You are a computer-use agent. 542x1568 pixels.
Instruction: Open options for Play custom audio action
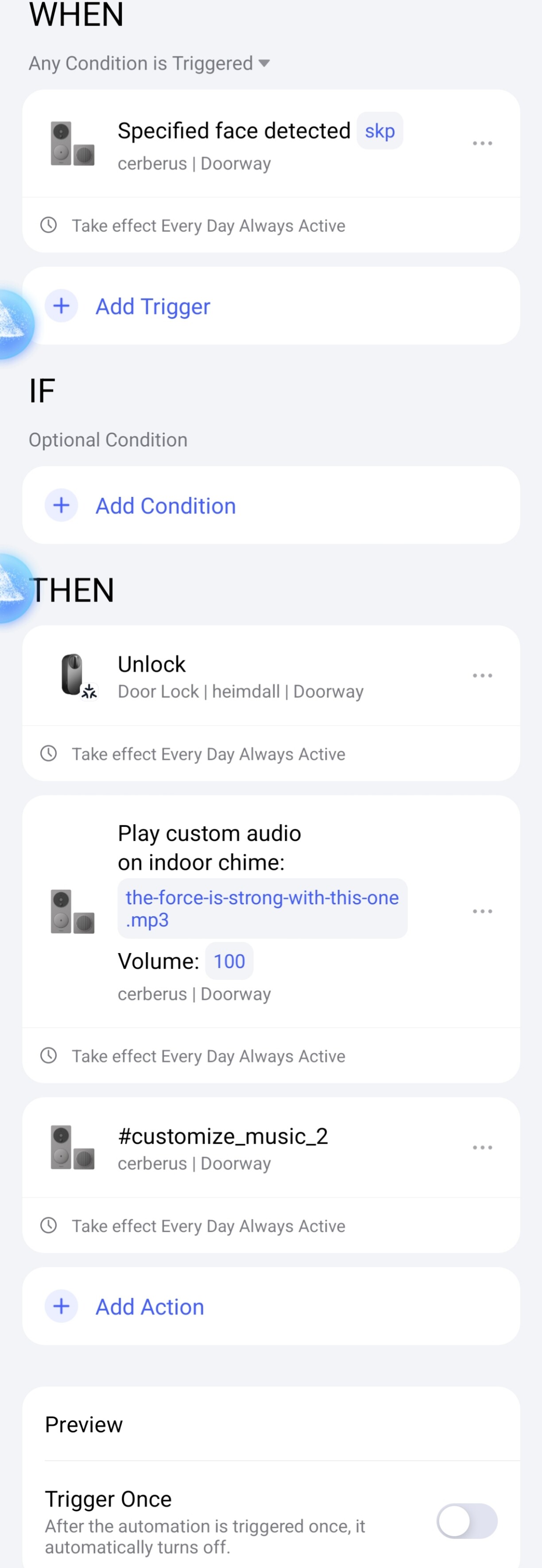click(482, 911)
